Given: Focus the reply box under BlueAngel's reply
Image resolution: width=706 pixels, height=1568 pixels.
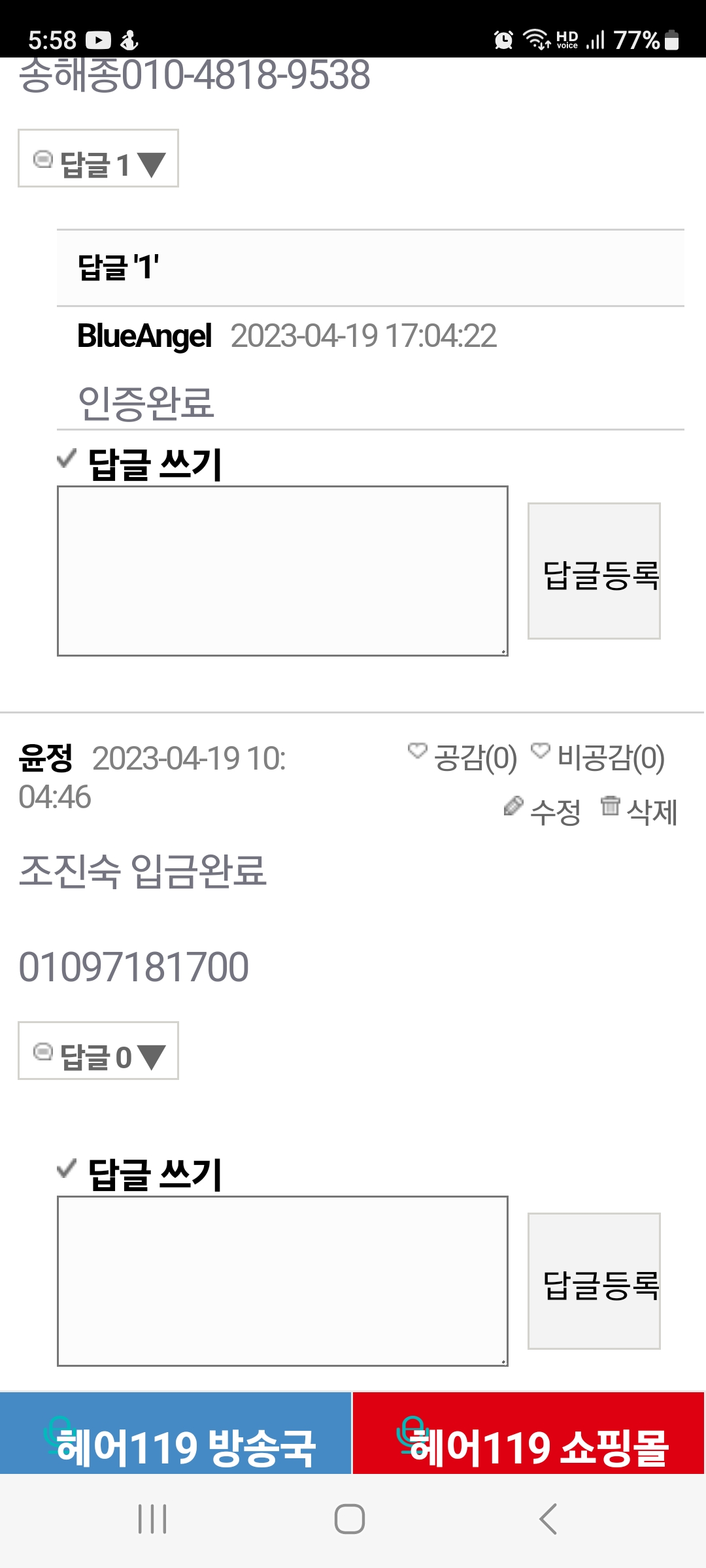Looking at the screenshot, I should pyautogui.click(x=282, y=571).
